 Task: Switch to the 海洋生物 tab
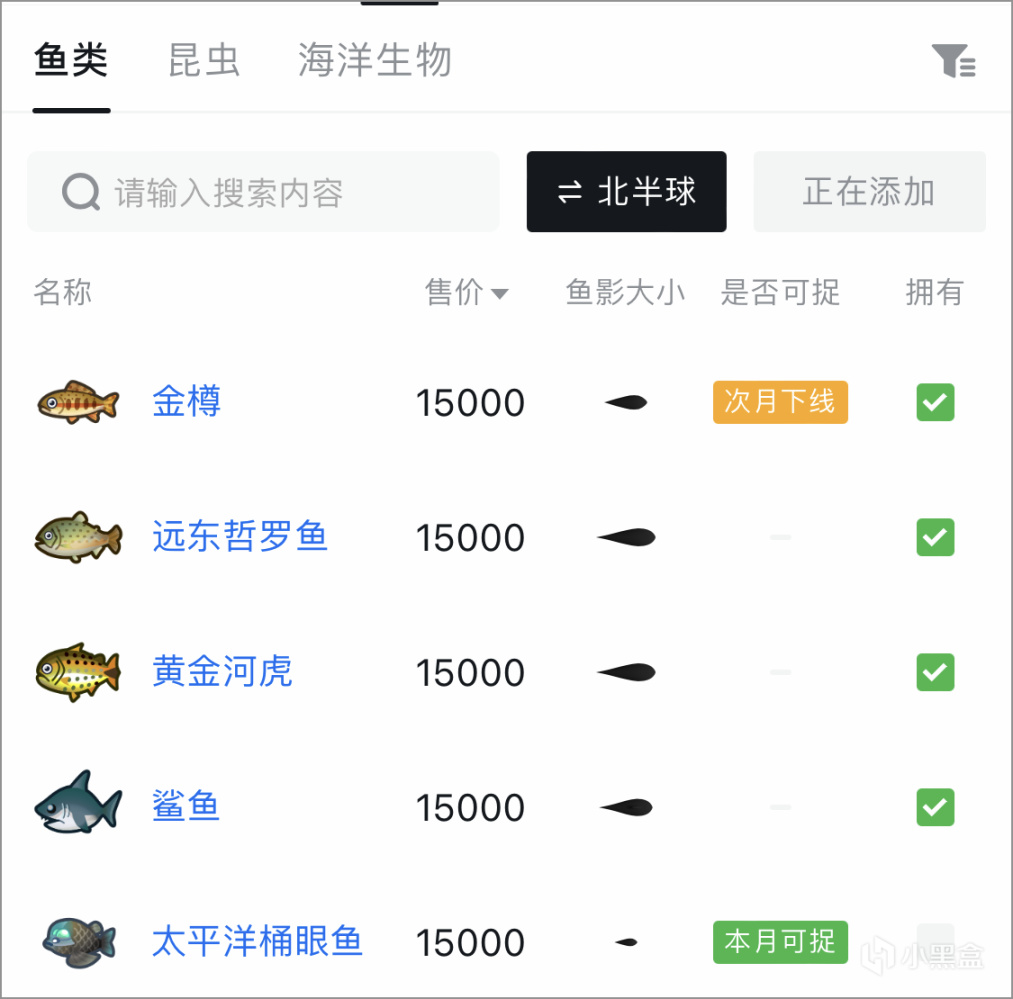pyautogui.click(x=374, y=61)
